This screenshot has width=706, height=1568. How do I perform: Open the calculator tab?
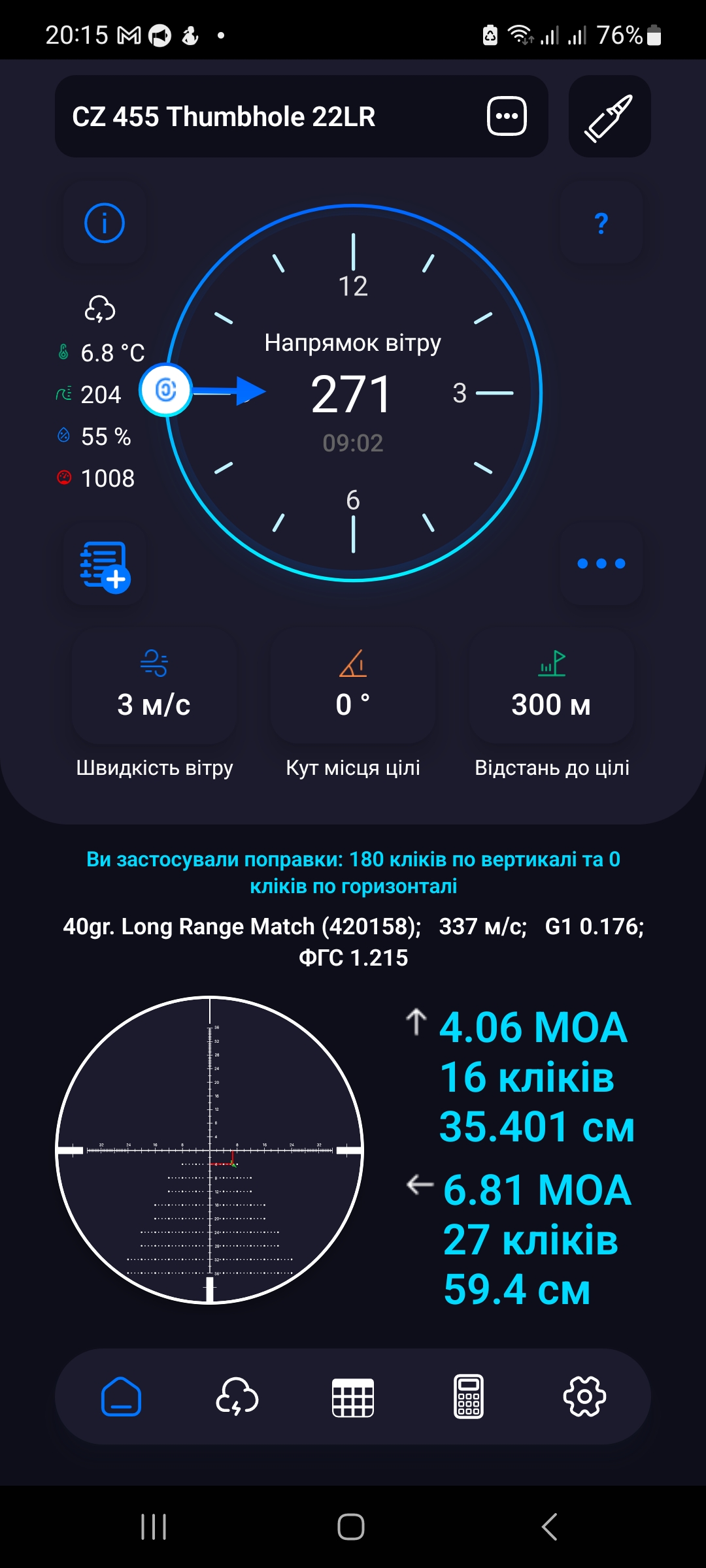pos(469,1397)
